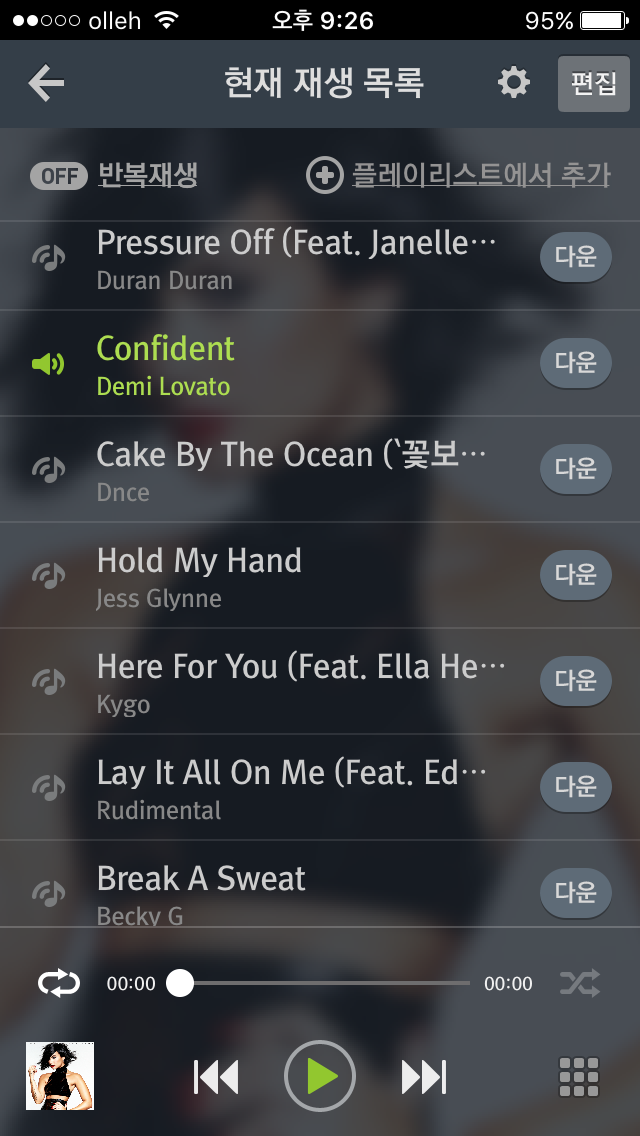Skip to the next track
The height and width of the screenshot is (1136, 640).
click(424, 1076)
